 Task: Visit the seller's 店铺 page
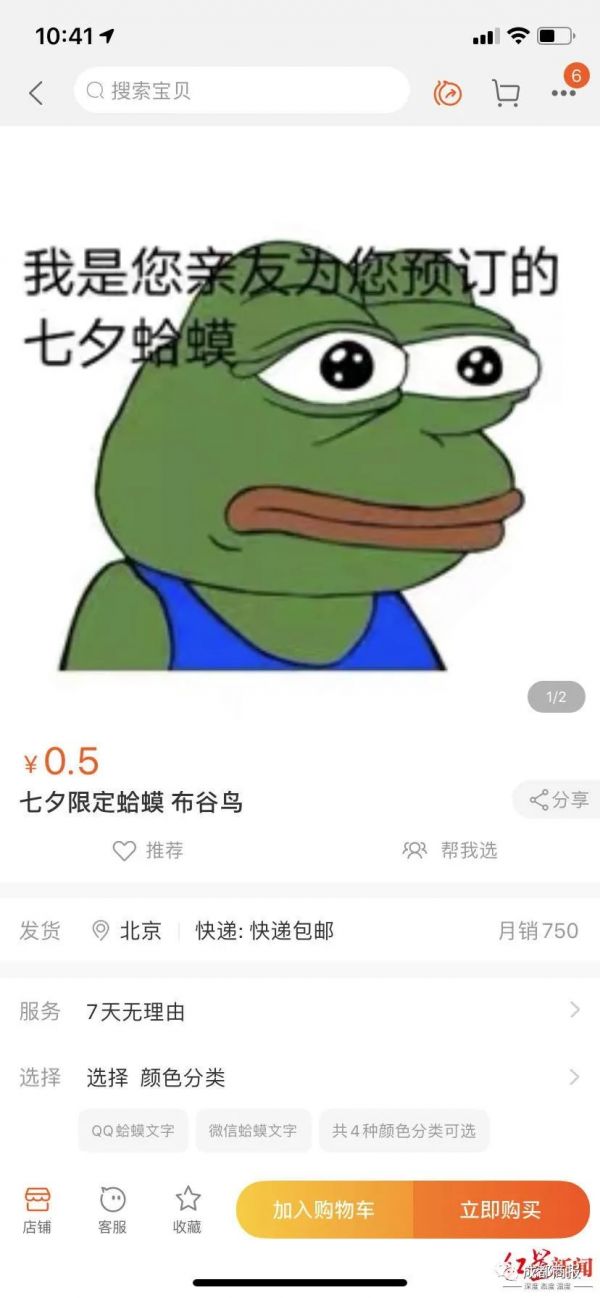[37, 1210]
